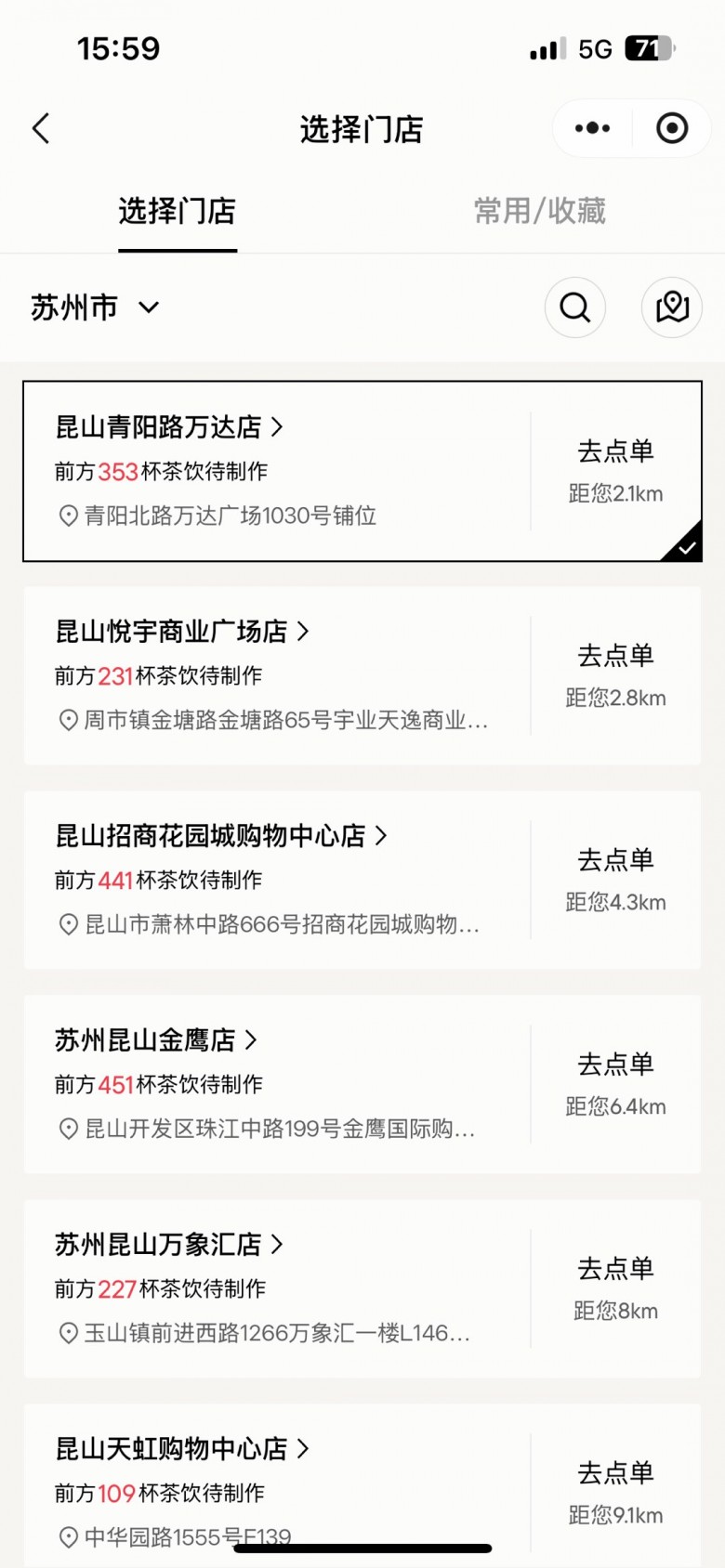Switch to the 常用/收藏 tab
Screen dimensions: 725x1568
(539, 211)
